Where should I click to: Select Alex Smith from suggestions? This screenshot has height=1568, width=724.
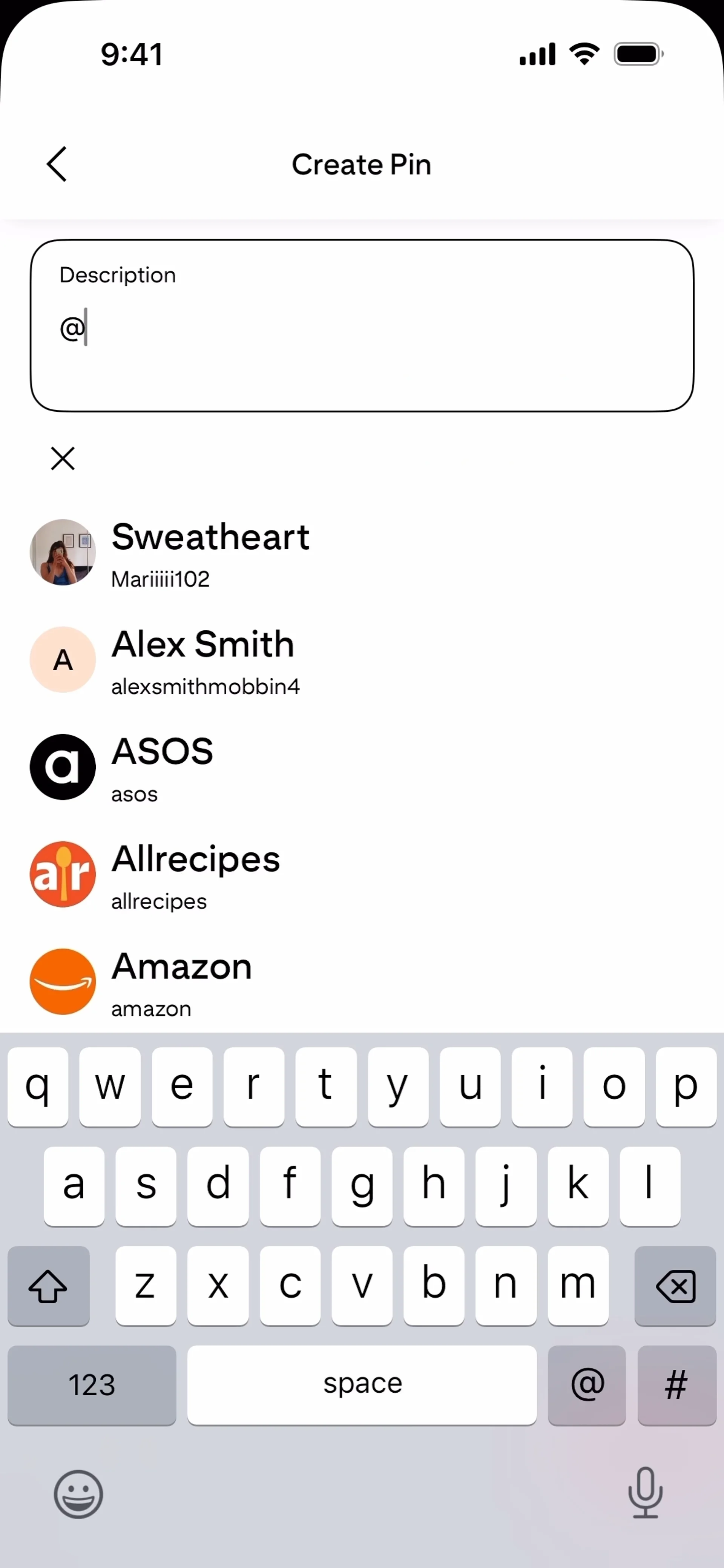pos(362,660)
